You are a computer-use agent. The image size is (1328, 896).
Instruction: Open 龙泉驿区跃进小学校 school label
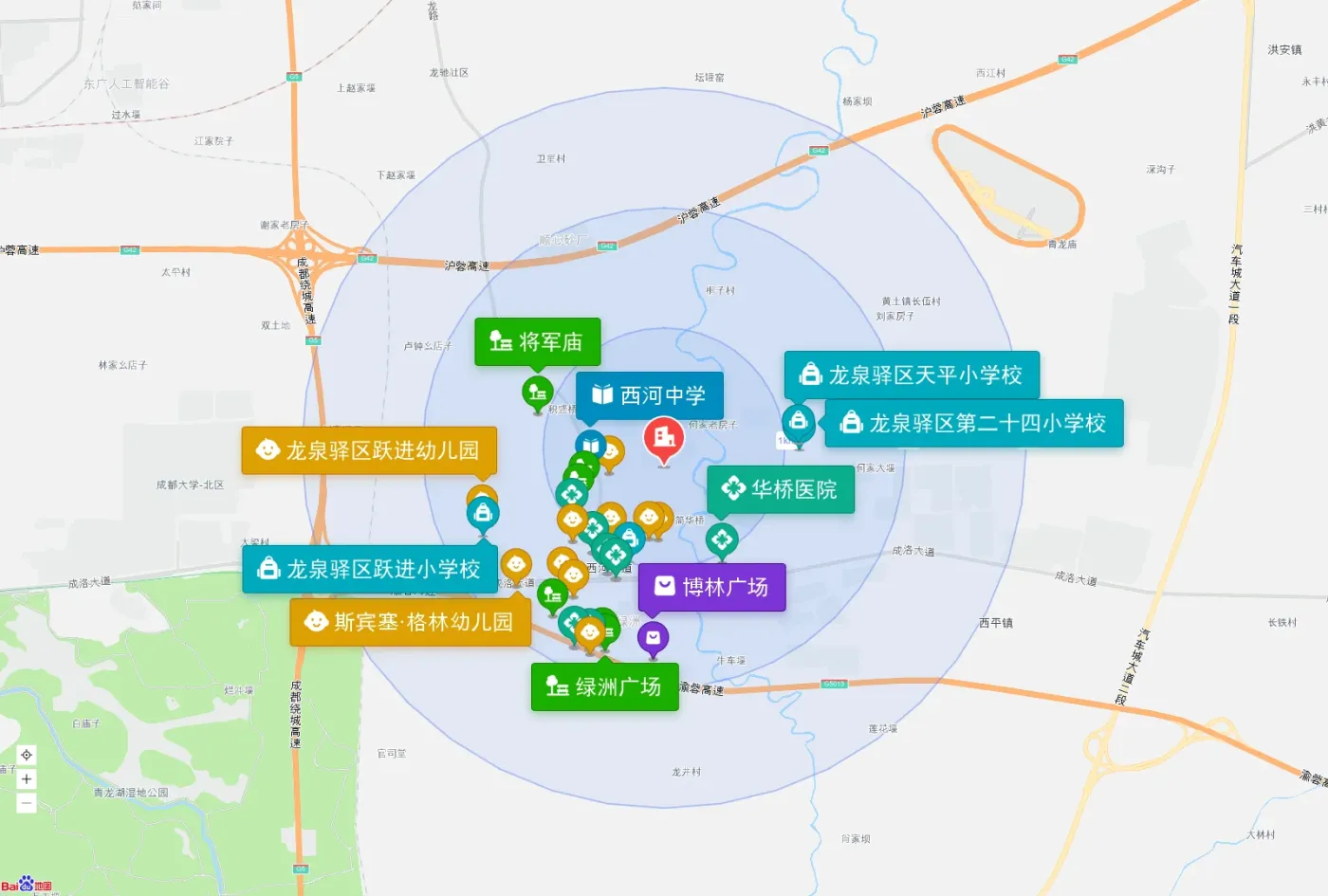370,569
